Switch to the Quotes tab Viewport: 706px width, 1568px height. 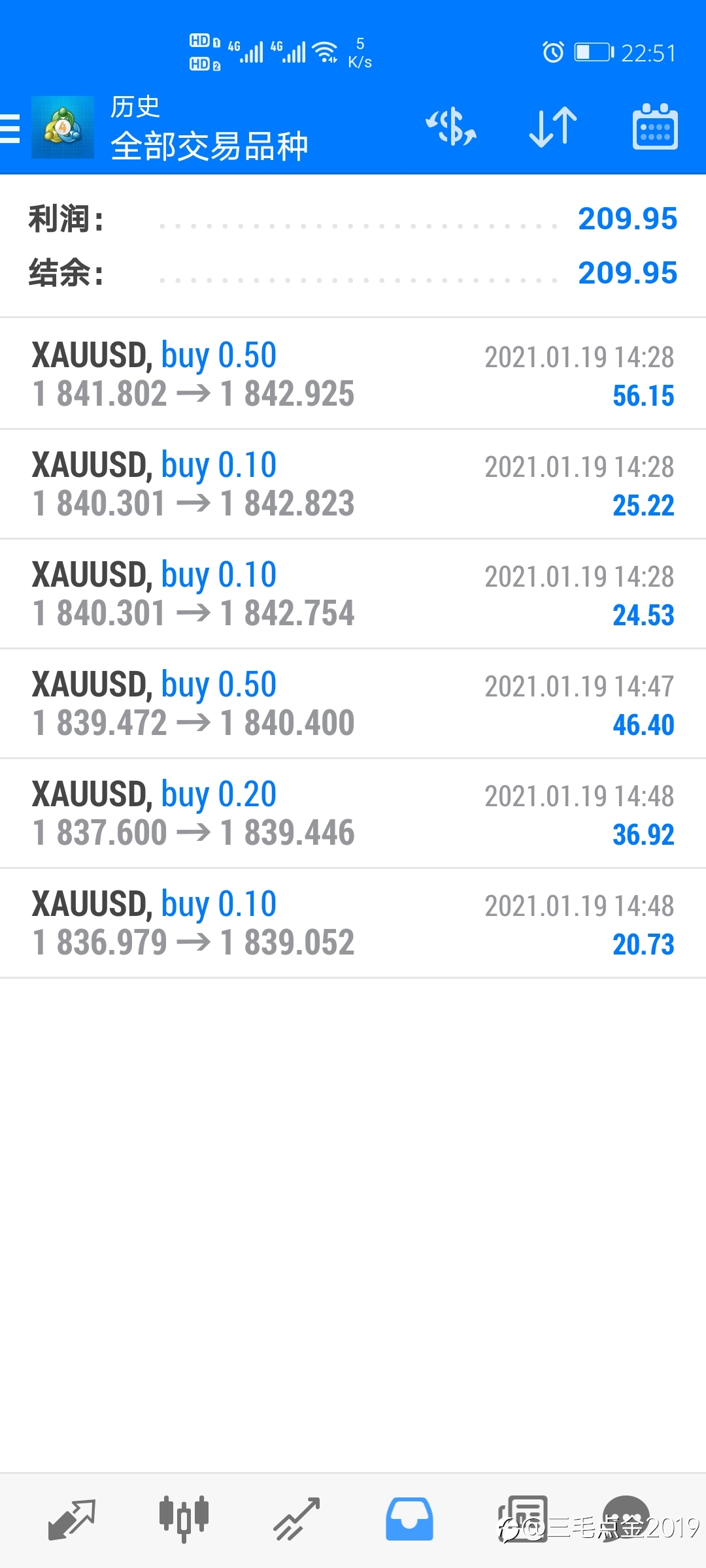(72, 1520)
